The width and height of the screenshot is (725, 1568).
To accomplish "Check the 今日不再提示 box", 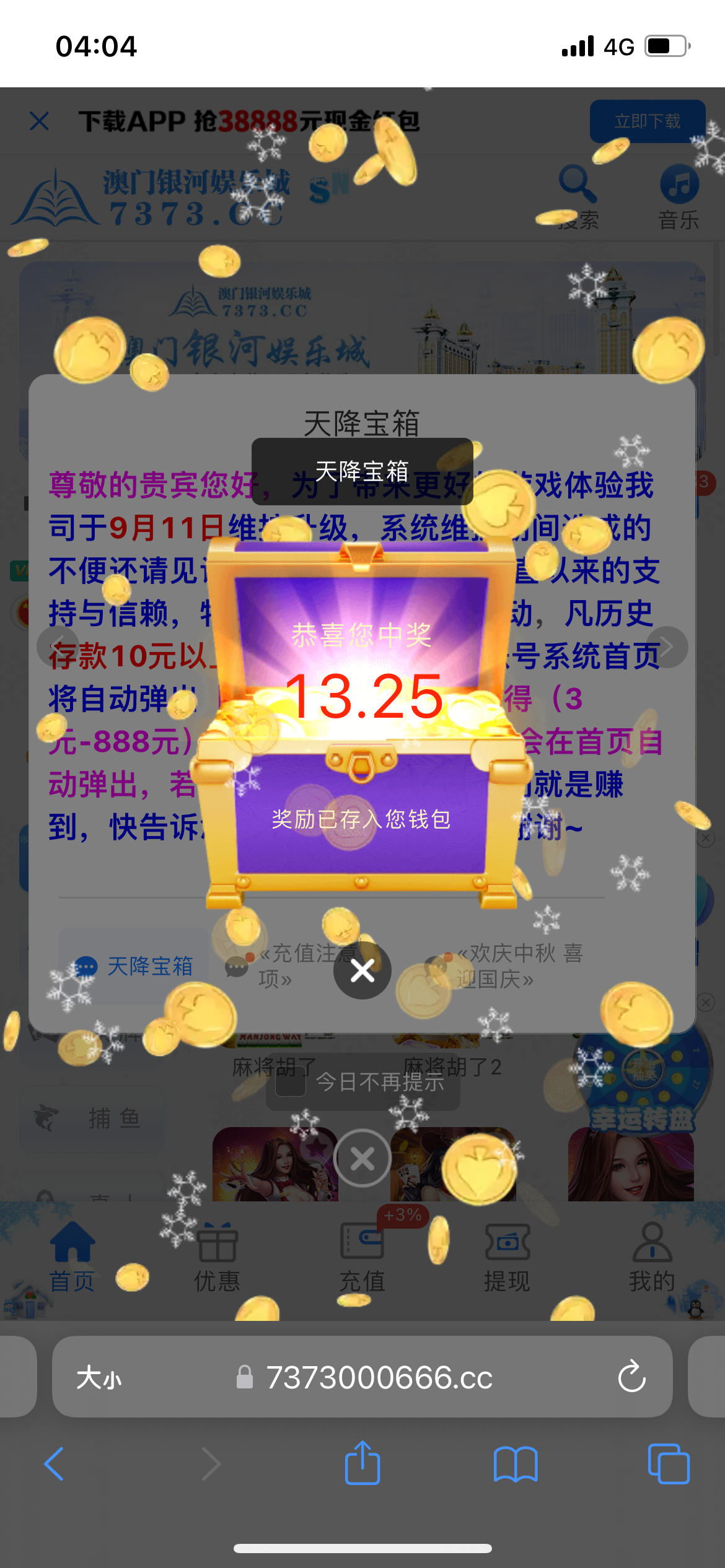I will click(x=291, y=1082).
